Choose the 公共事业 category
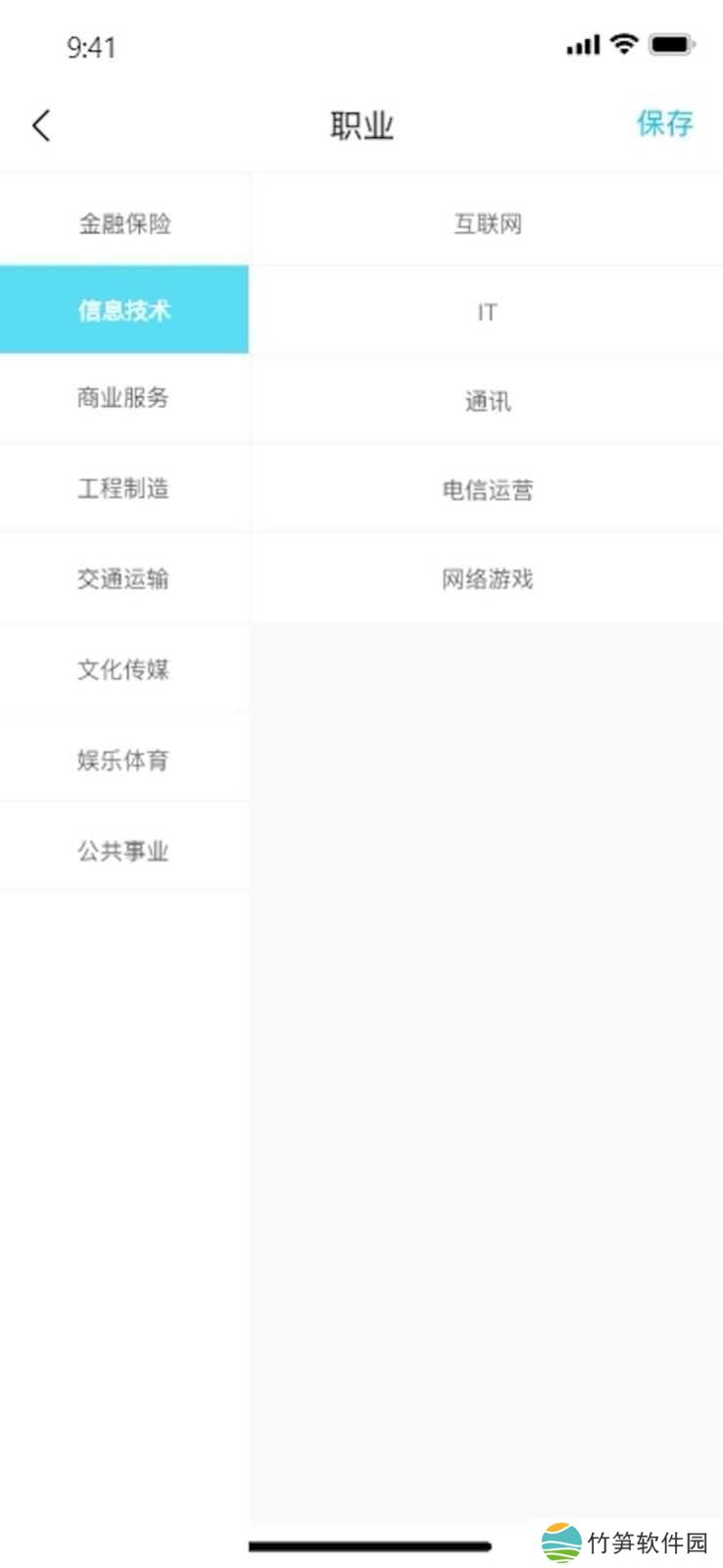This screenshot has width=723, height=1568. pyautogui.click(x=124, y=851)
